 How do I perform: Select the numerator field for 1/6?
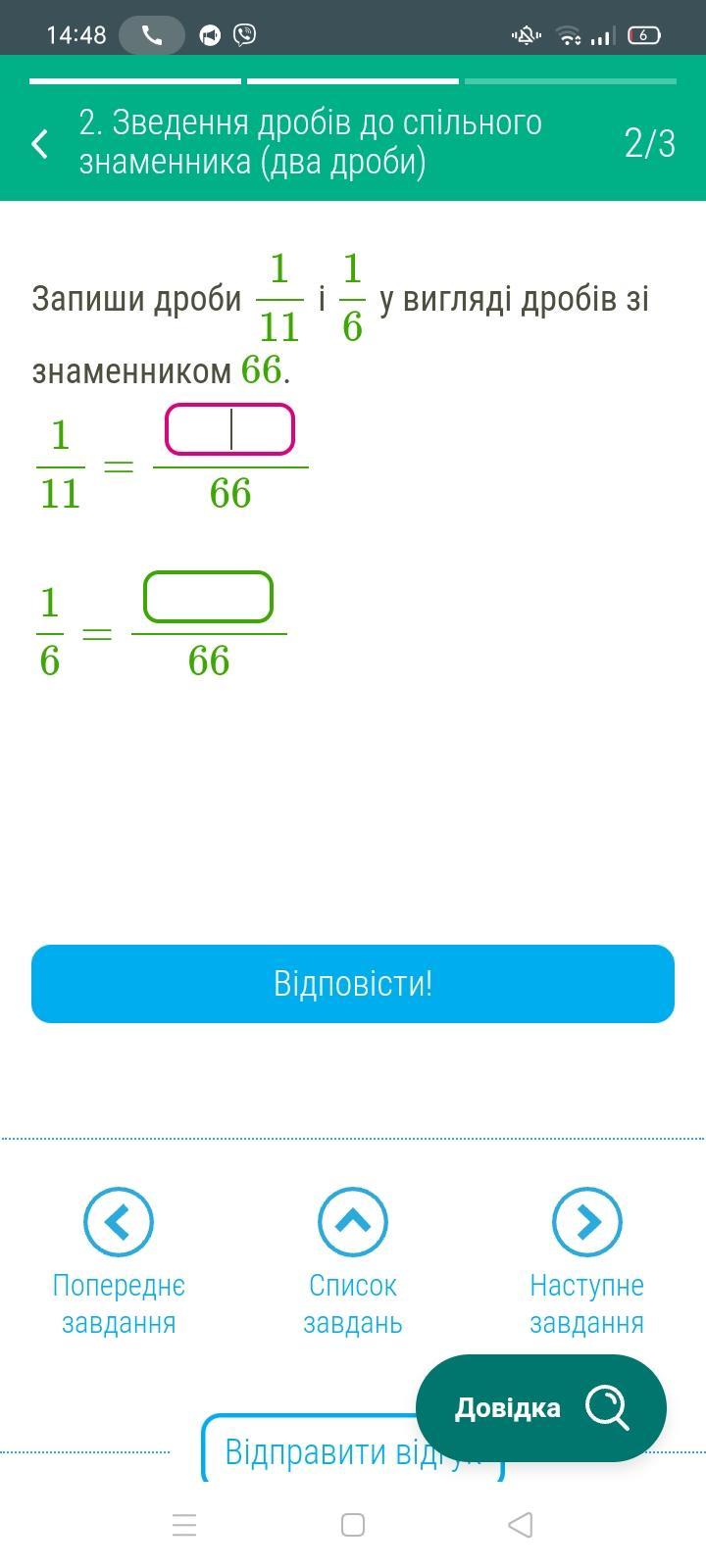tap(209, 597)
